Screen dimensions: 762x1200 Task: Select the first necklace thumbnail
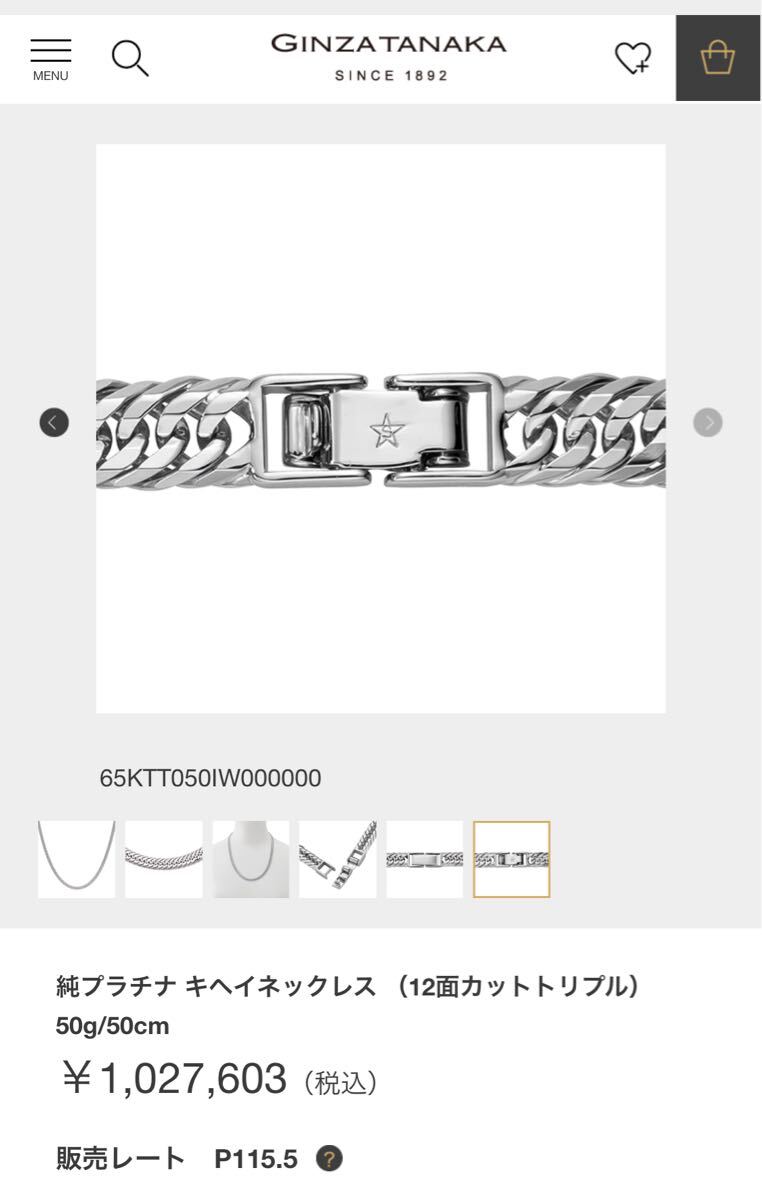coord(77,859)
